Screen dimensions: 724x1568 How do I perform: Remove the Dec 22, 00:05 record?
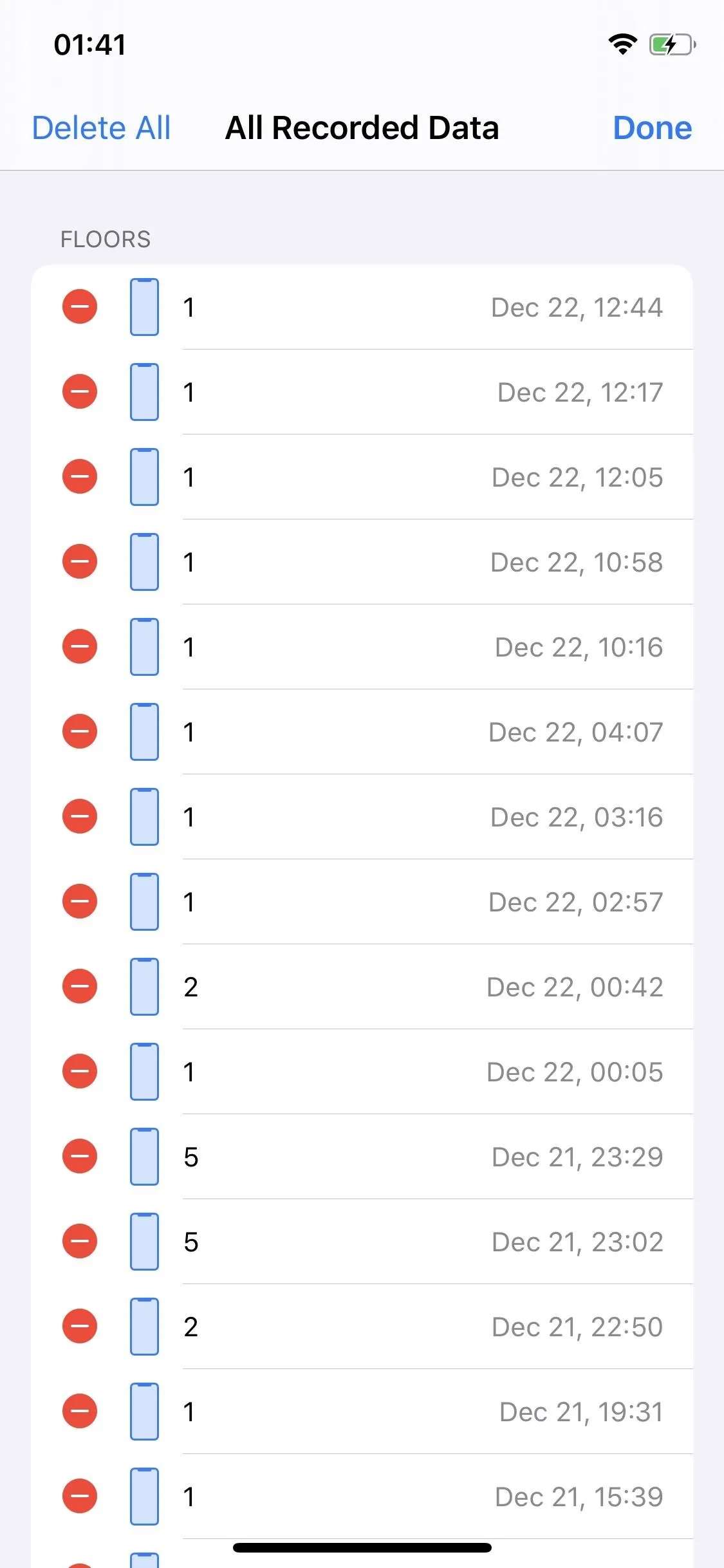click(x=80, y=1071)
